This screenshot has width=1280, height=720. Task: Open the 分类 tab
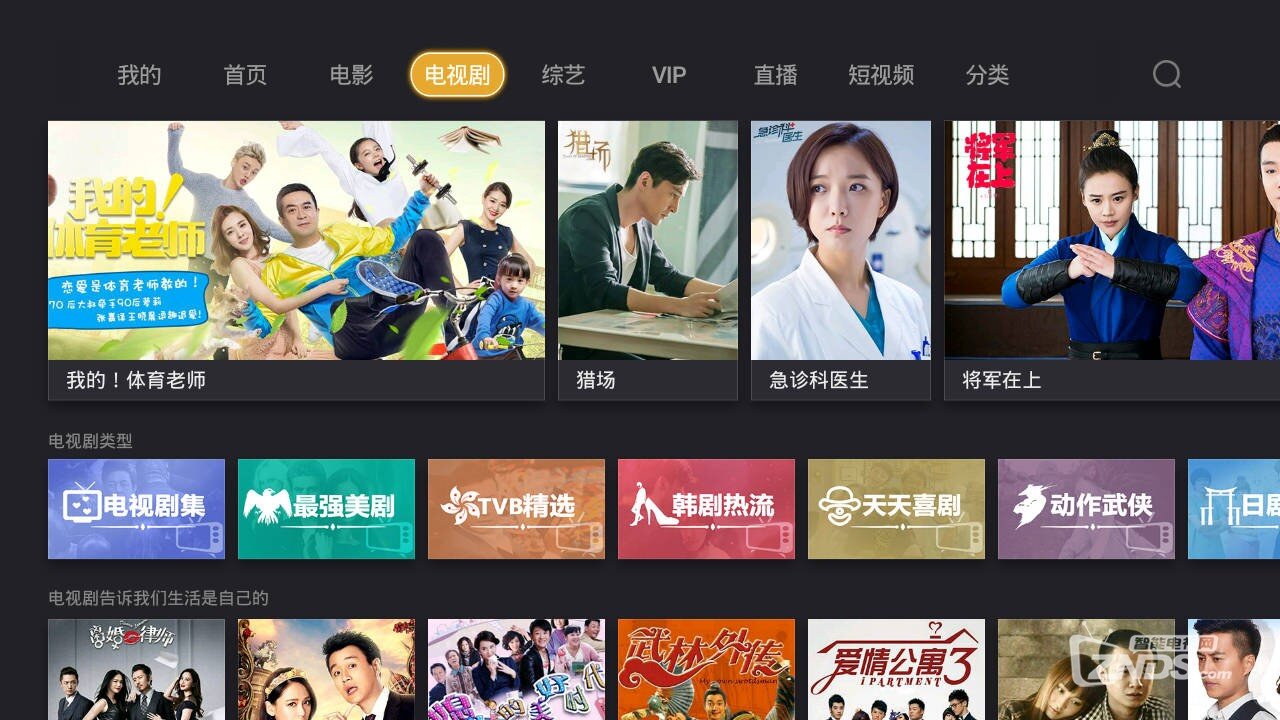[987, 75]
